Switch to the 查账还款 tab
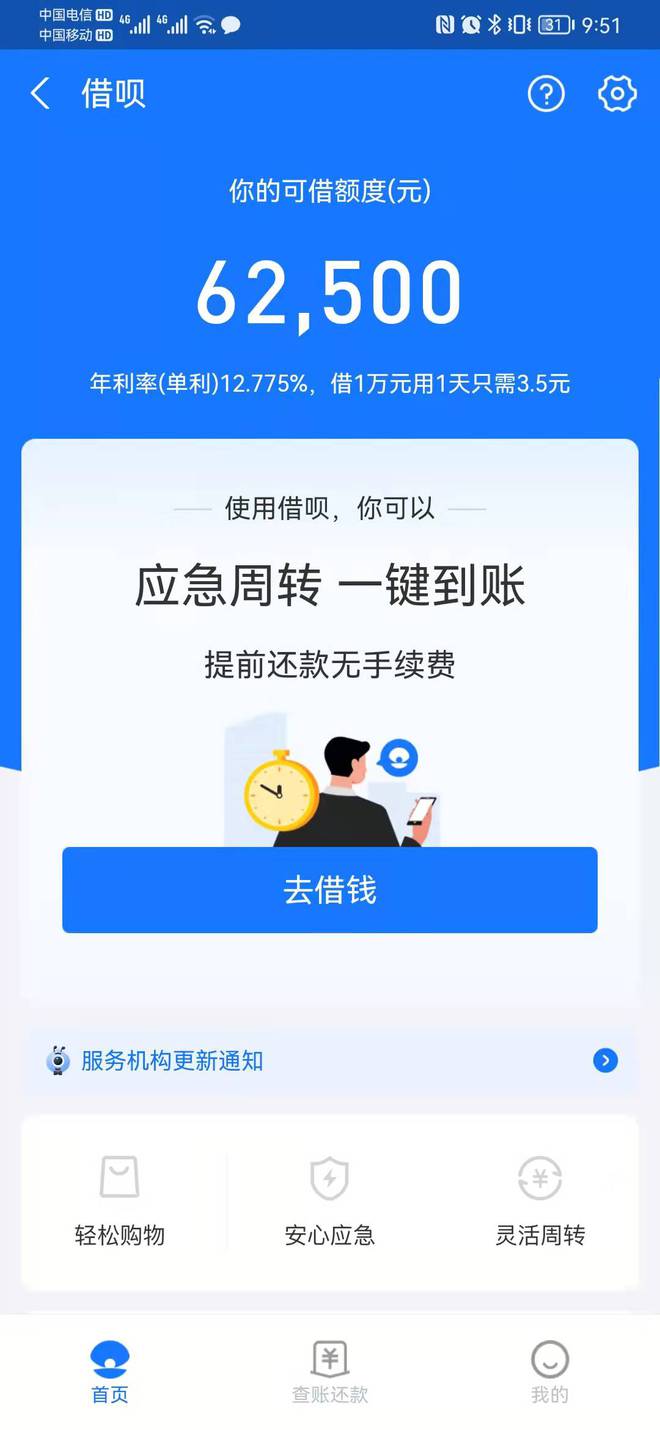660x1430 pixels. pyautogui.click(x=330, y=1372)
